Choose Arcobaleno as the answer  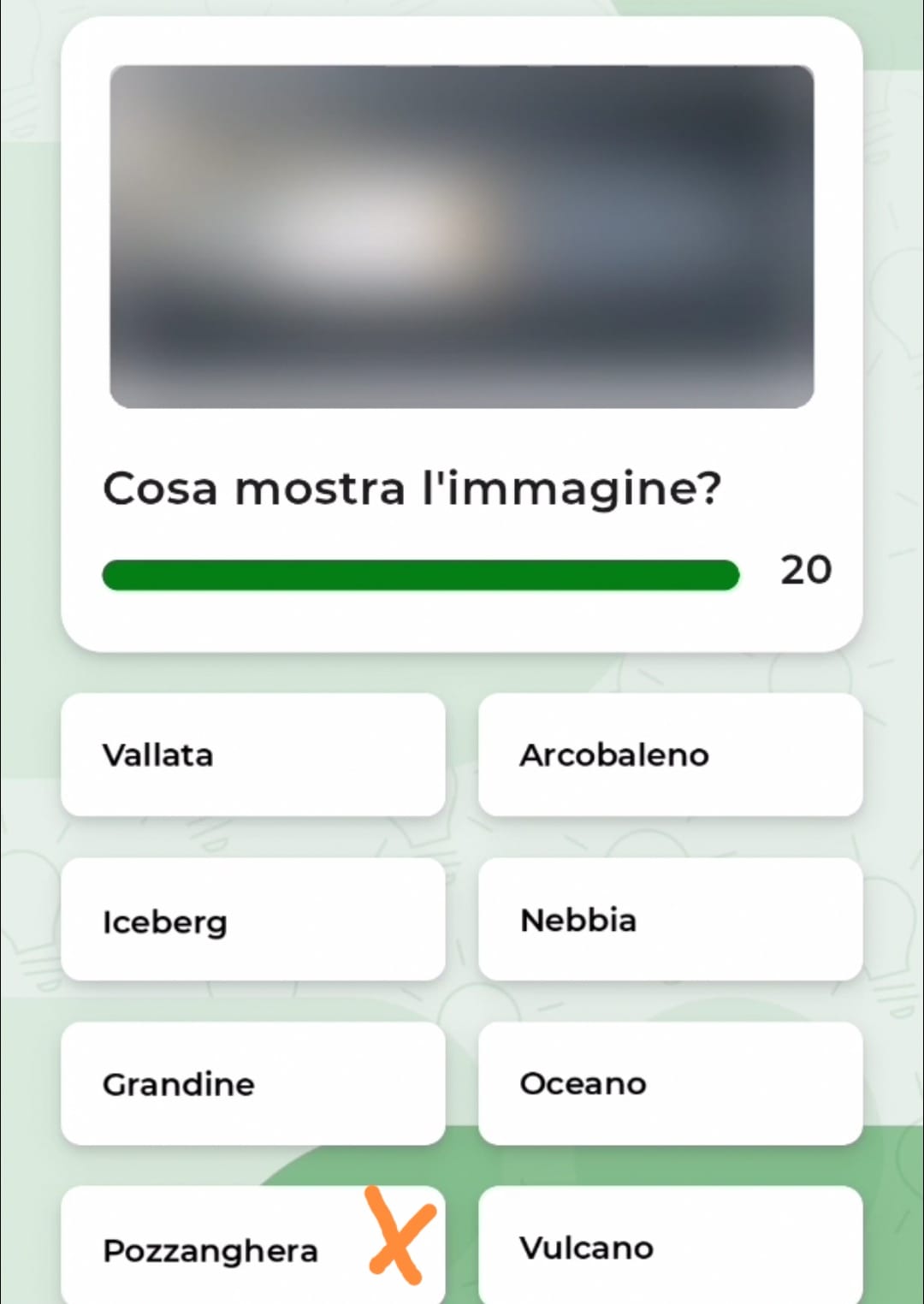tap(670, 755)
